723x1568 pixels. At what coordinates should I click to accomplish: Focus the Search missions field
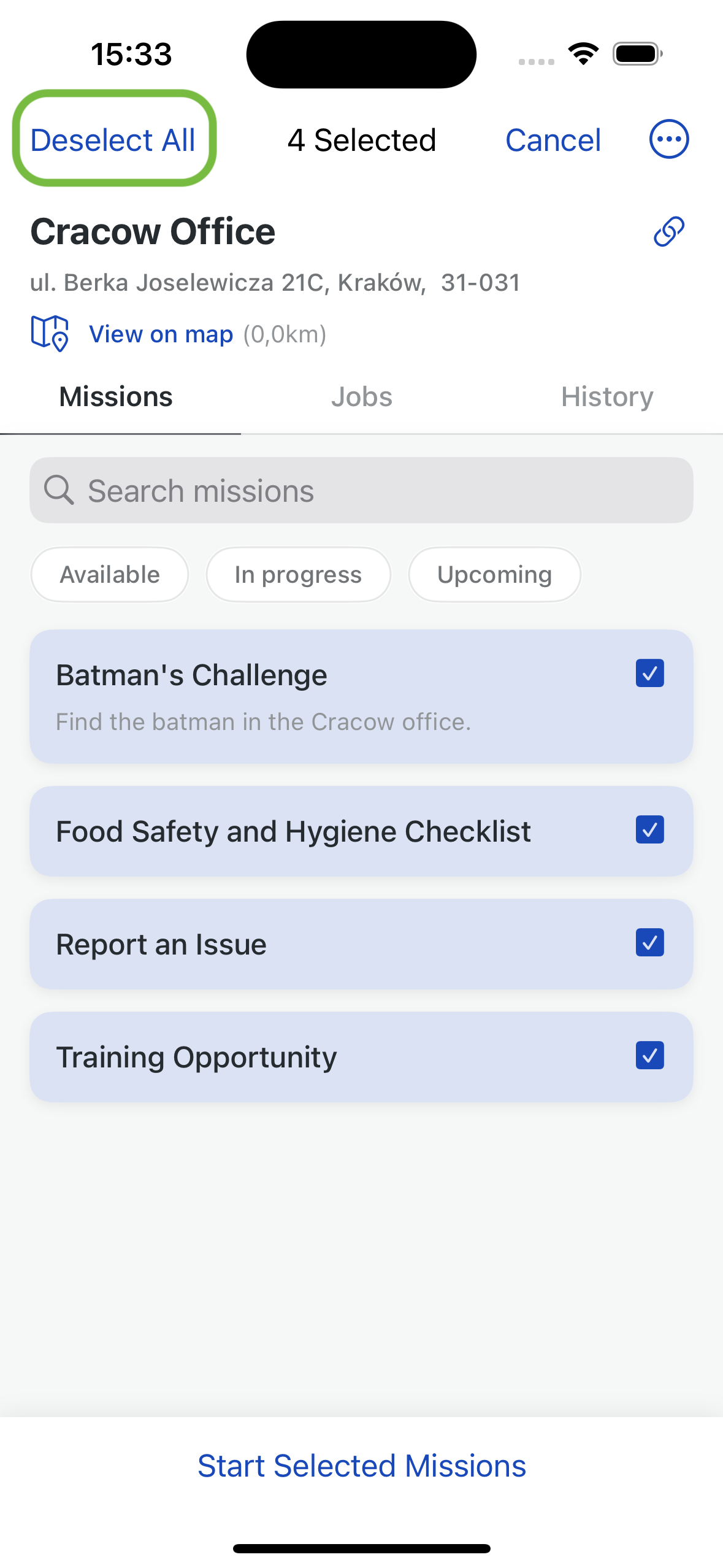362,490
